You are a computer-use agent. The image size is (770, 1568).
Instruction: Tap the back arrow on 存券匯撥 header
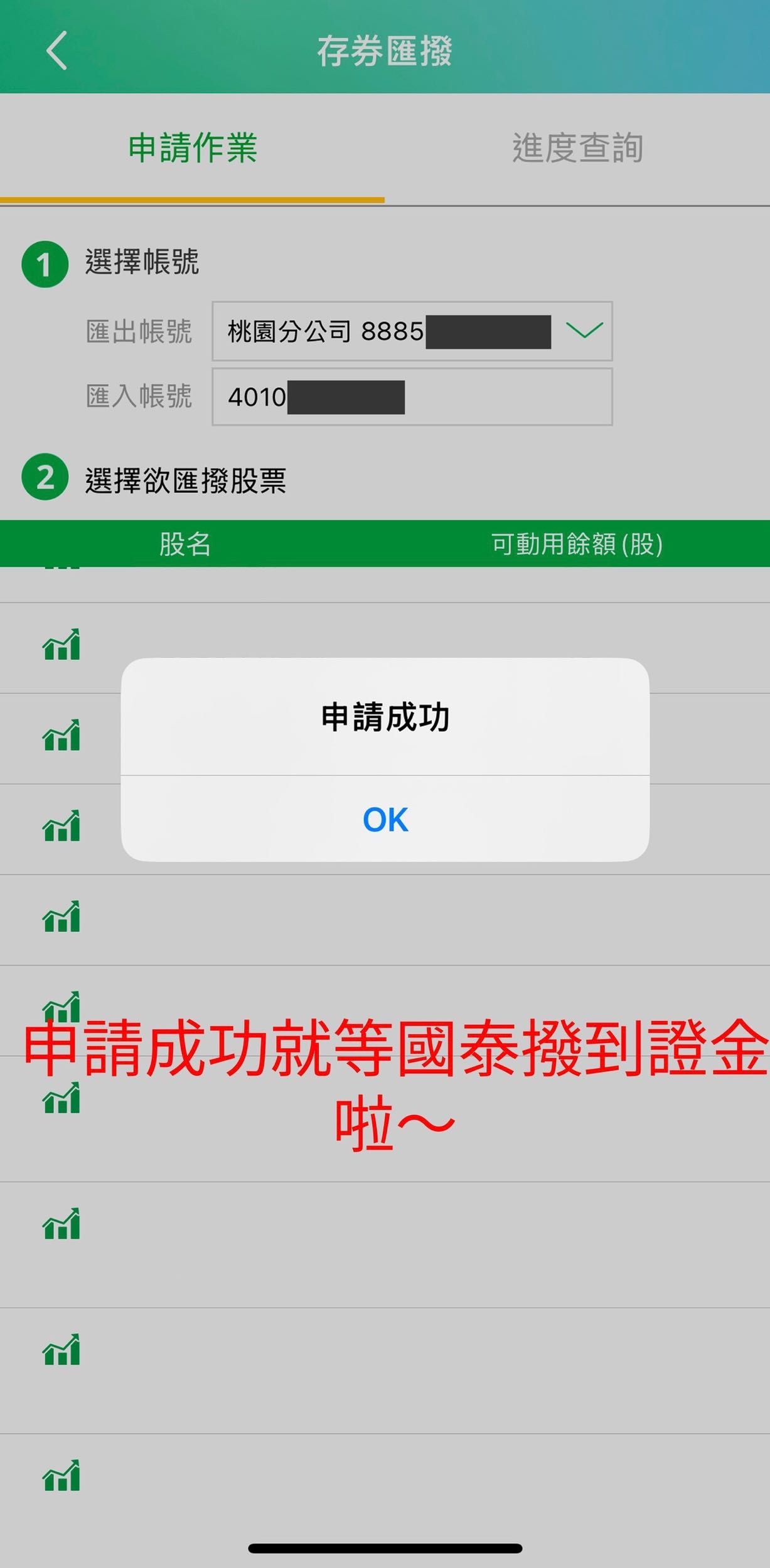point(55,50)
